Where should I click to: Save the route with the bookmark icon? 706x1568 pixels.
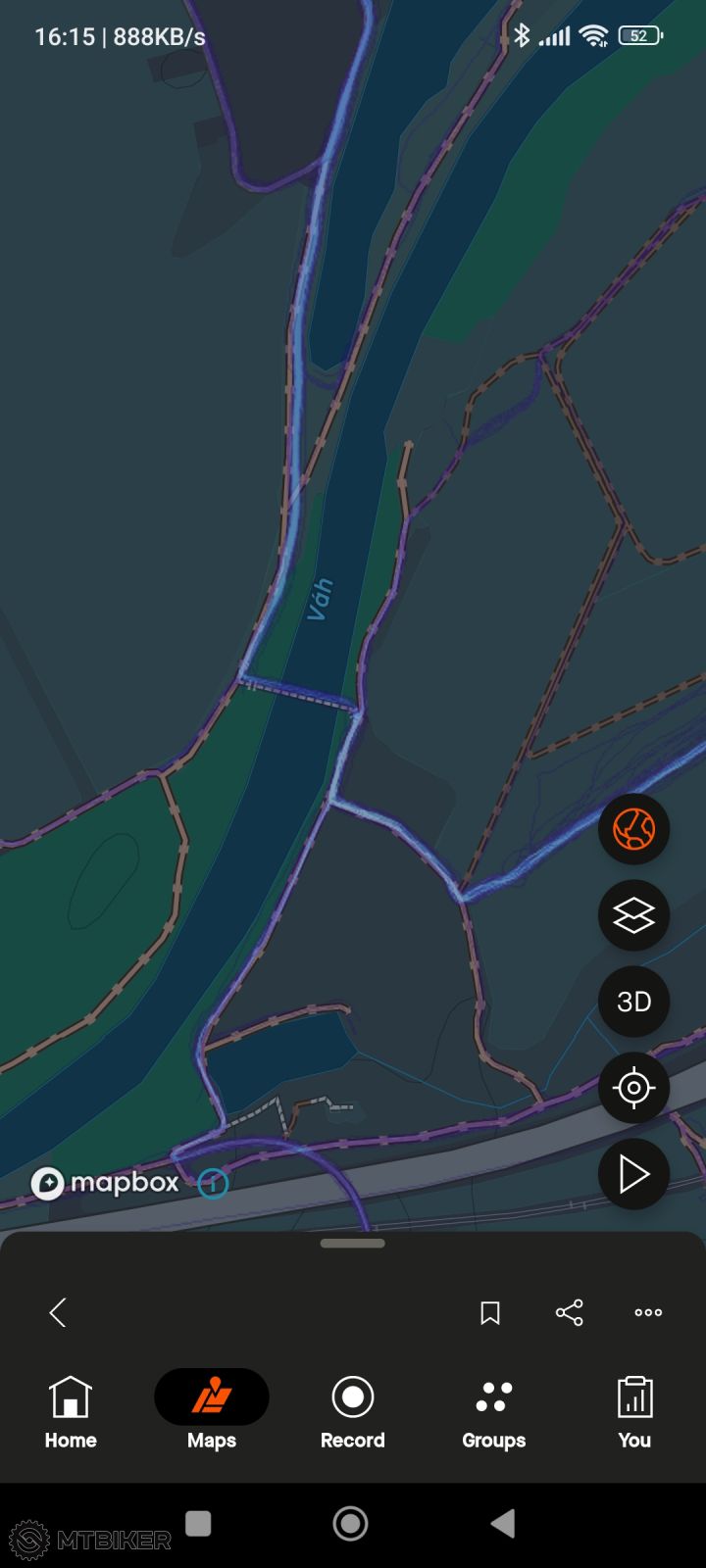[x=490, y=1312]
